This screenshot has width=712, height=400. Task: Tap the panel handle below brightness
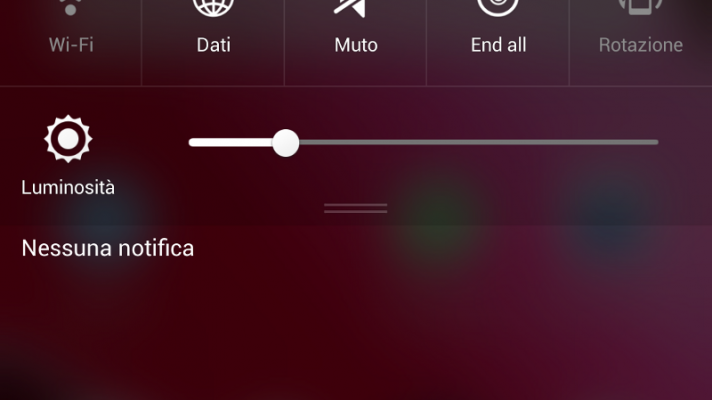click(356, 208)
